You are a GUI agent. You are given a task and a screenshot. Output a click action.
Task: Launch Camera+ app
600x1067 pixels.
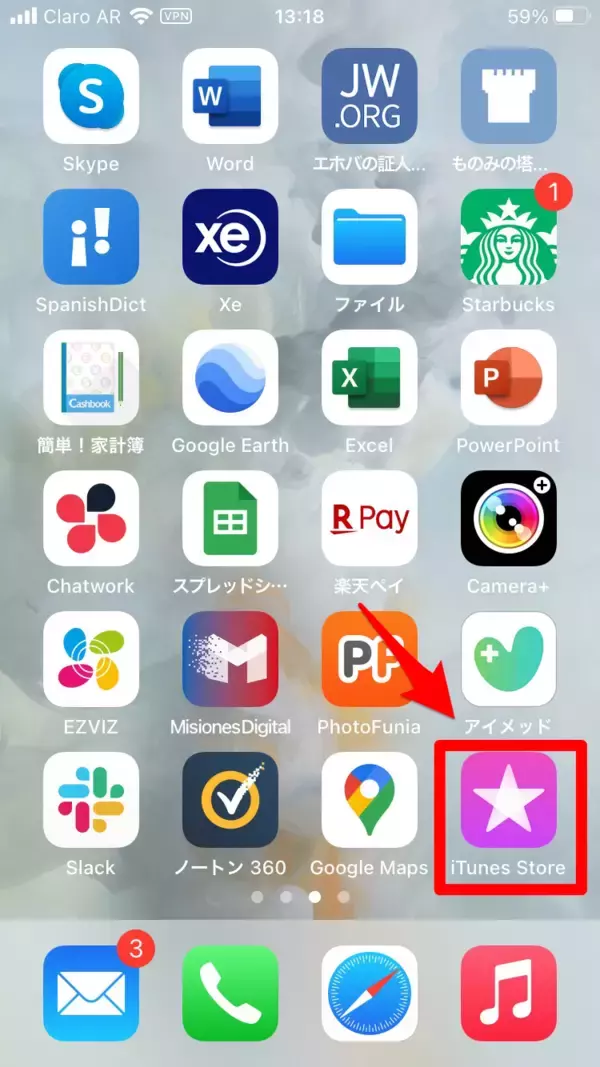click(x=508, y=519)
